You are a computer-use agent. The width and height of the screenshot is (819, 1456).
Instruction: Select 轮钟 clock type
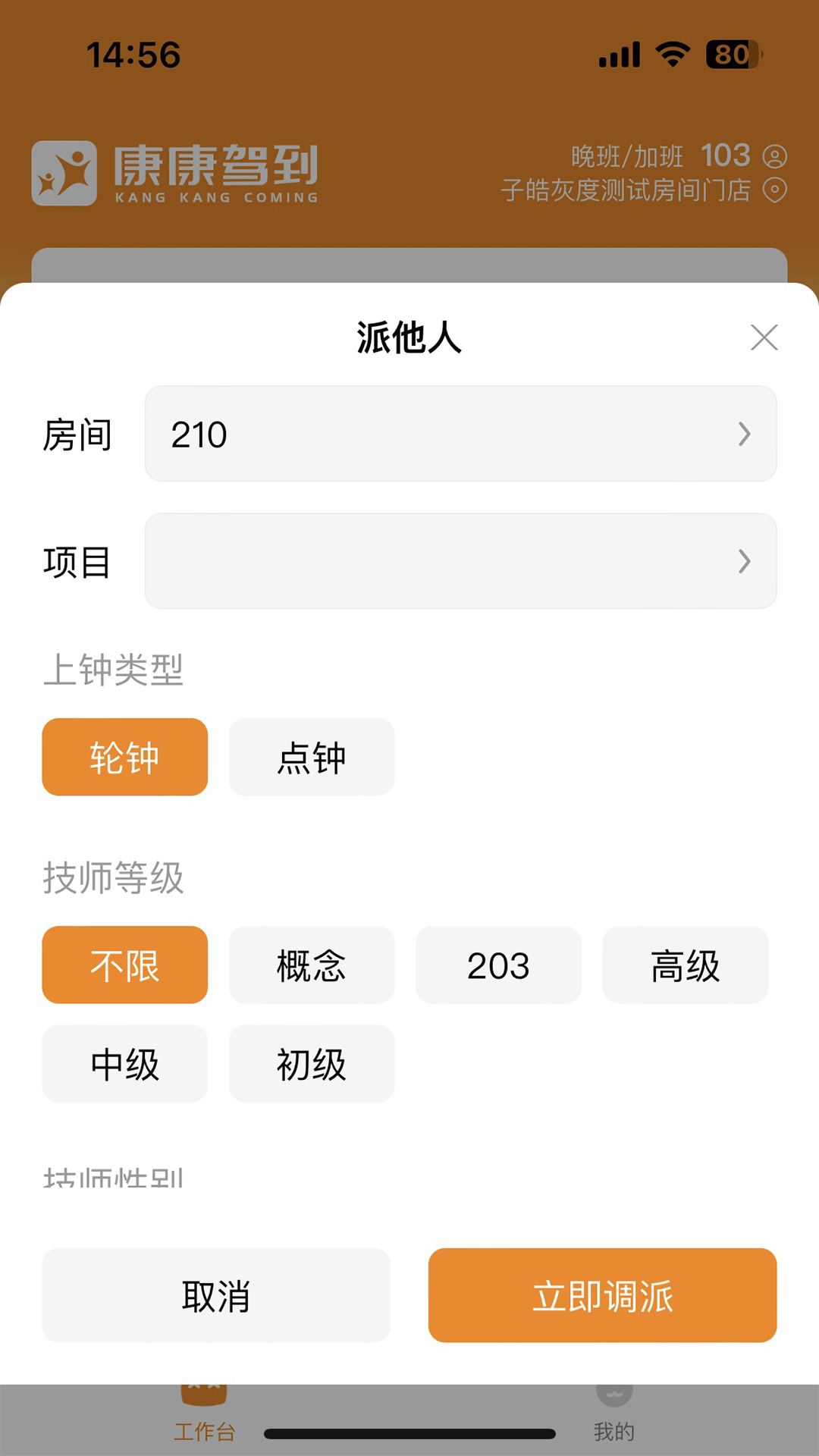(124, 756)
